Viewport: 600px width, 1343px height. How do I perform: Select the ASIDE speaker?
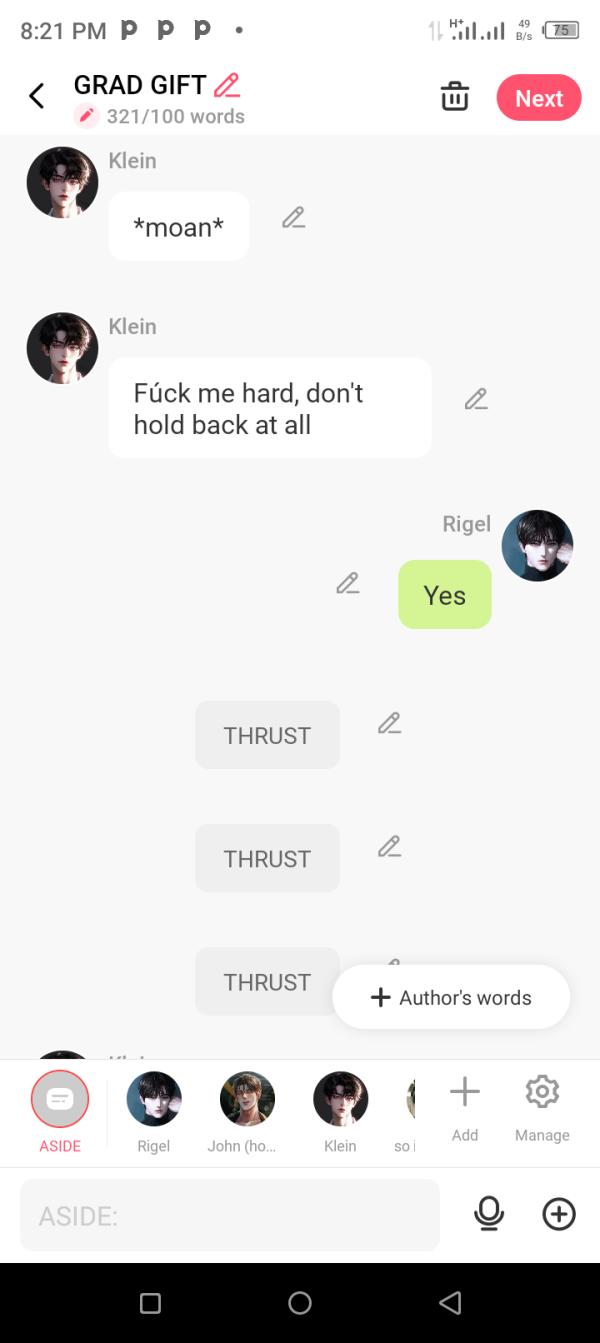pyautogui.click(x=60, y=1100)
